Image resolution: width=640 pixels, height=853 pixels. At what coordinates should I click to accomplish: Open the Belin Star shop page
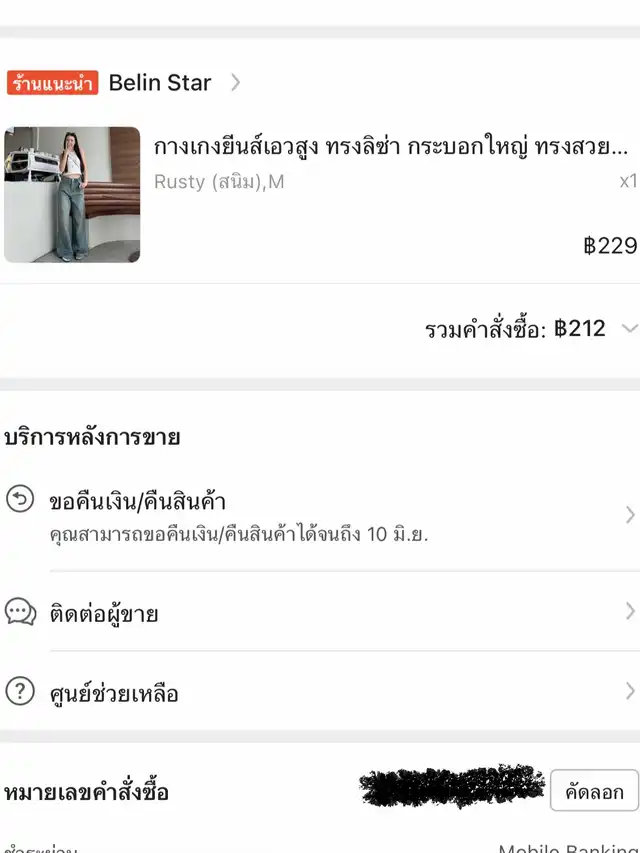[x=160, y=83]
